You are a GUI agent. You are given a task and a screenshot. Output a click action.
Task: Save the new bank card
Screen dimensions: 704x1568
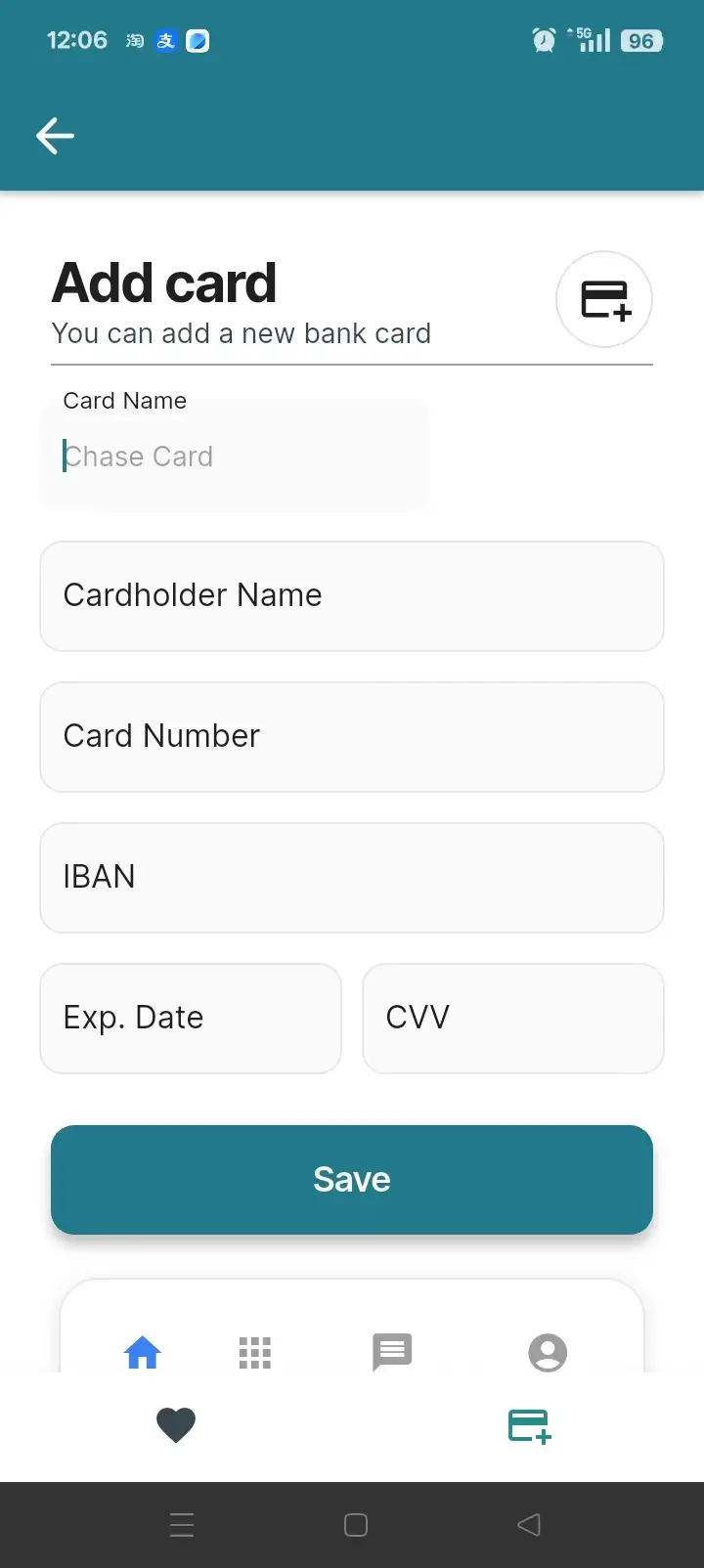click(352, 1179)
